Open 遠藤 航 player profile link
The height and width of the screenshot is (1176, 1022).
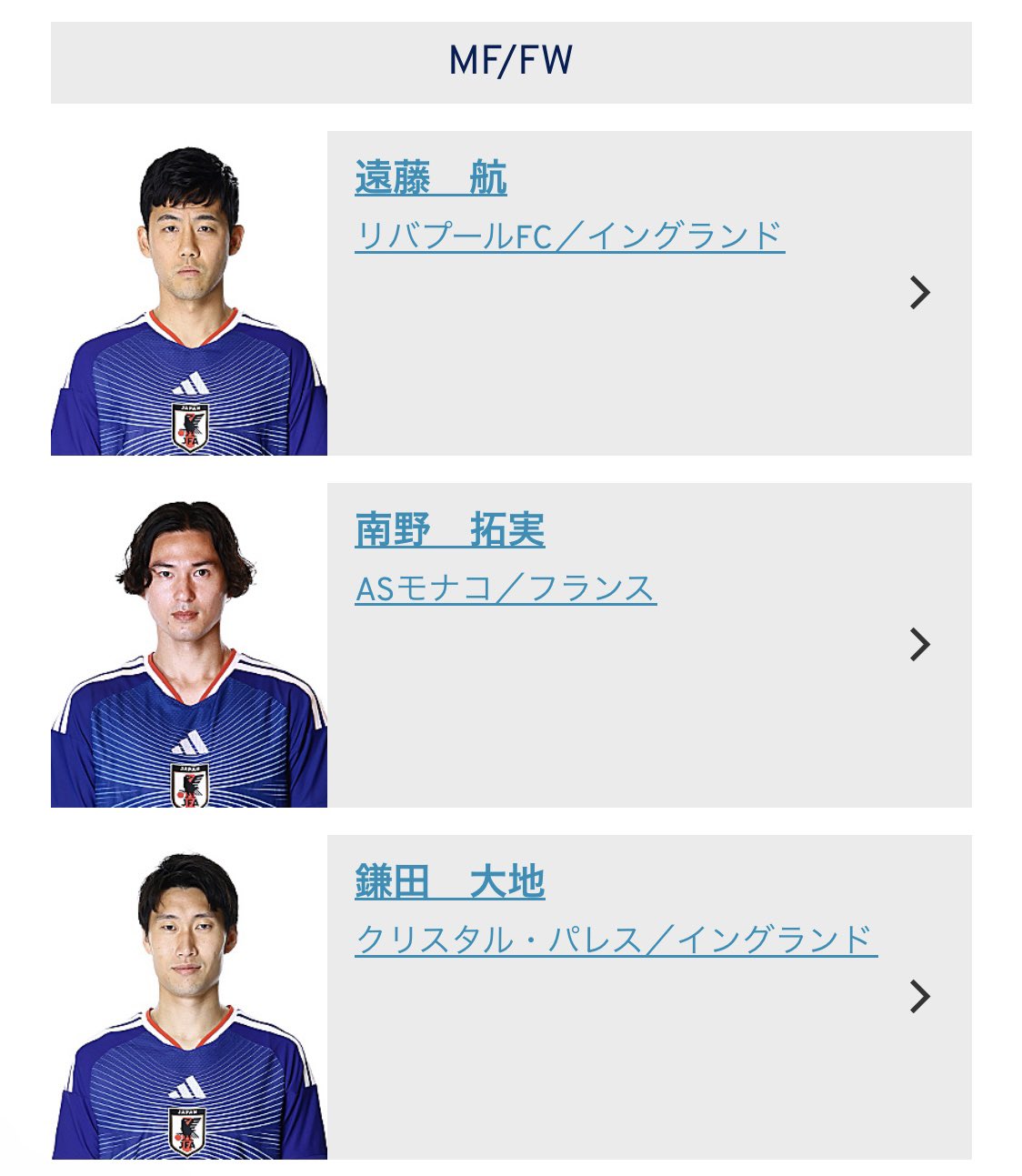[430, 178]
